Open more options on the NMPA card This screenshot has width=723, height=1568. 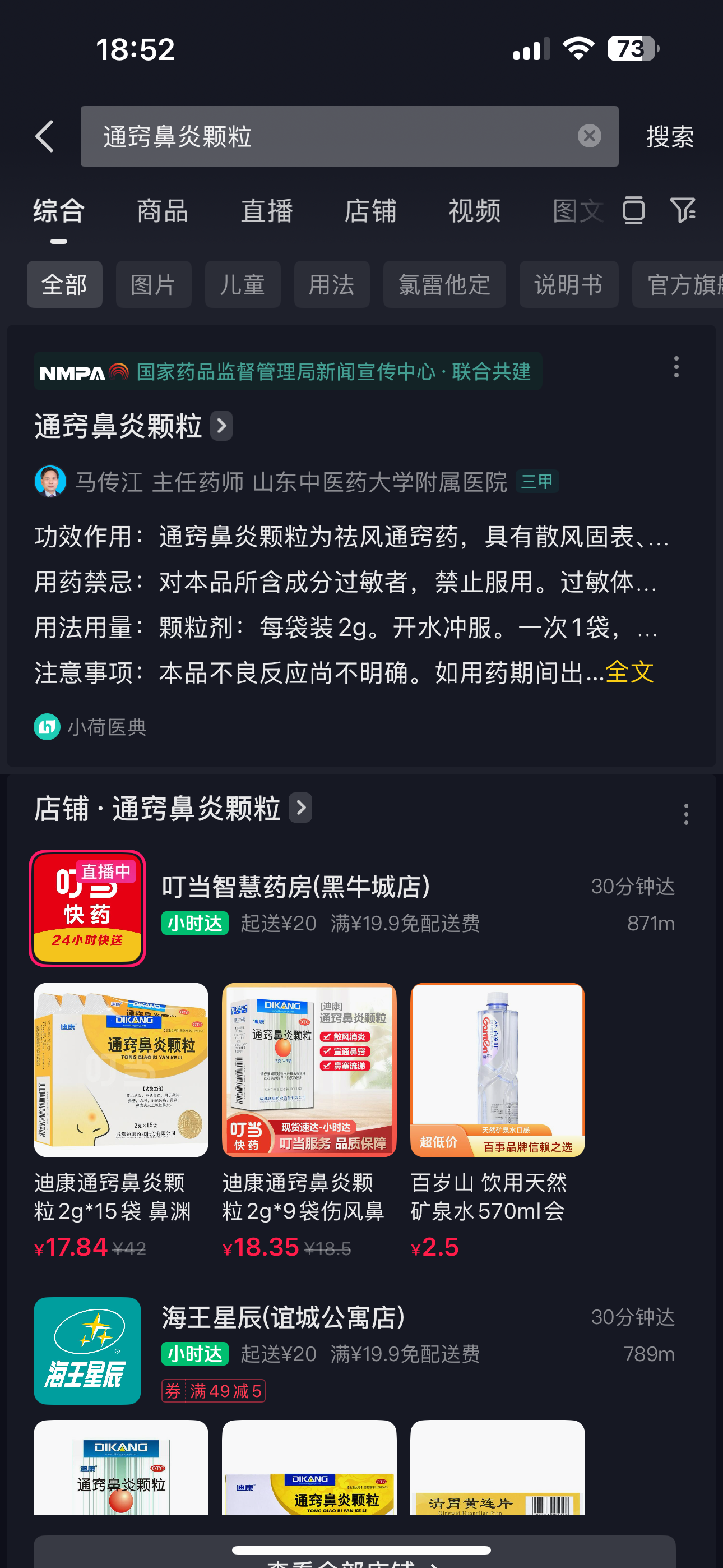click(x=675, y=367)
